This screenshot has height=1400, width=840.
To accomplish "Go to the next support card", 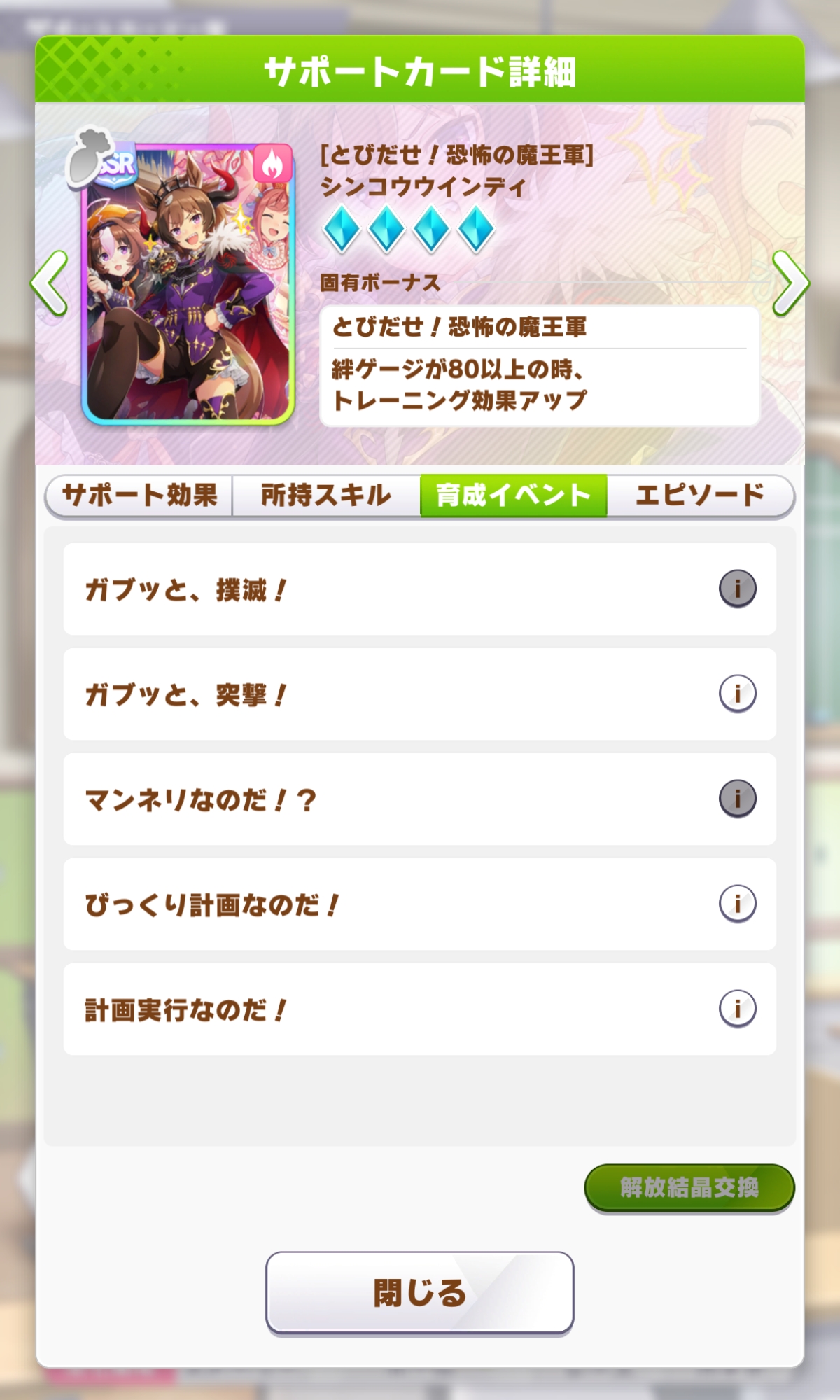I will point(790,283).
